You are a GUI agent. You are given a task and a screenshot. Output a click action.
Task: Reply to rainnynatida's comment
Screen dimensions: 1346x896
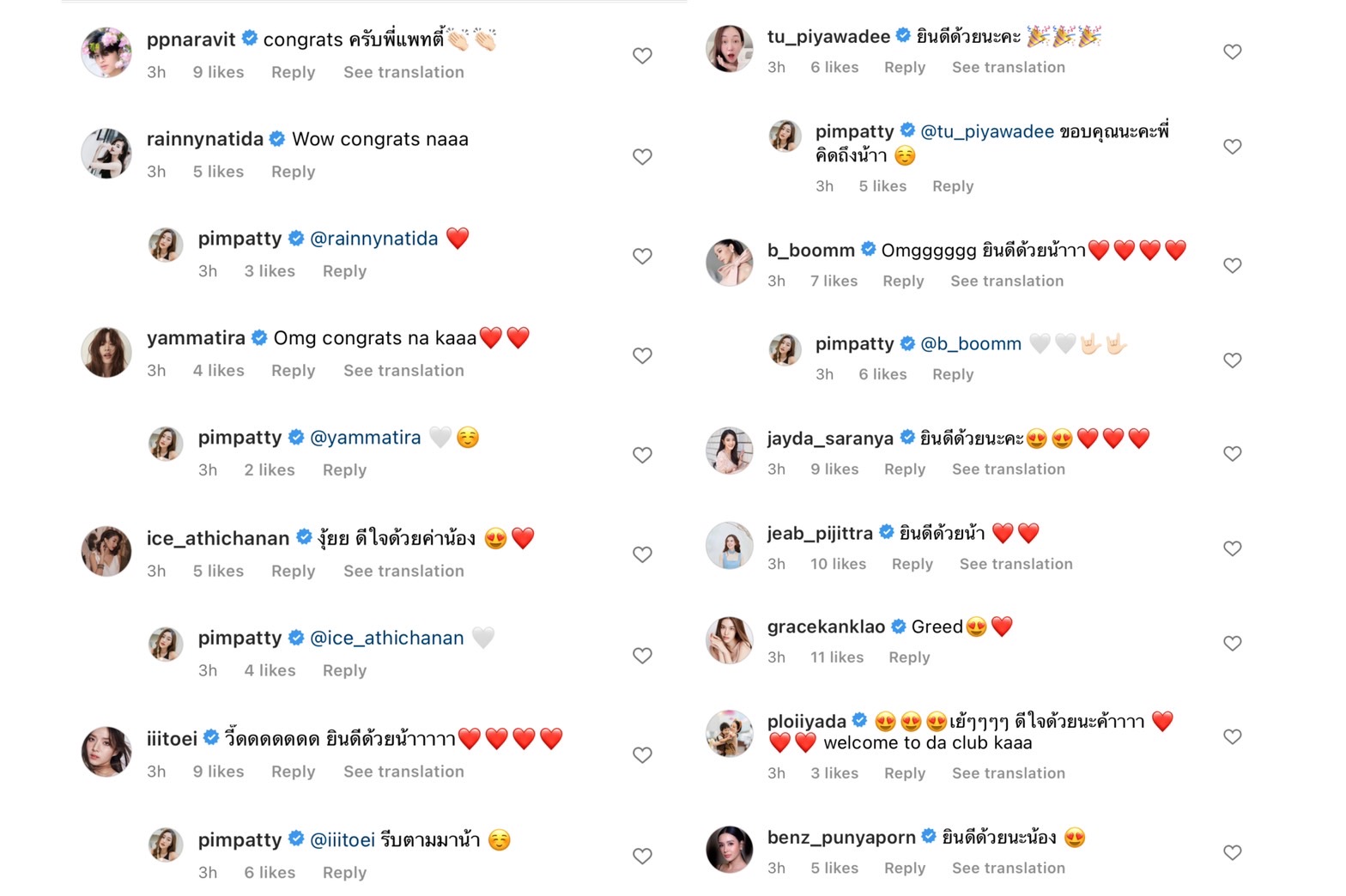point(293,172)
